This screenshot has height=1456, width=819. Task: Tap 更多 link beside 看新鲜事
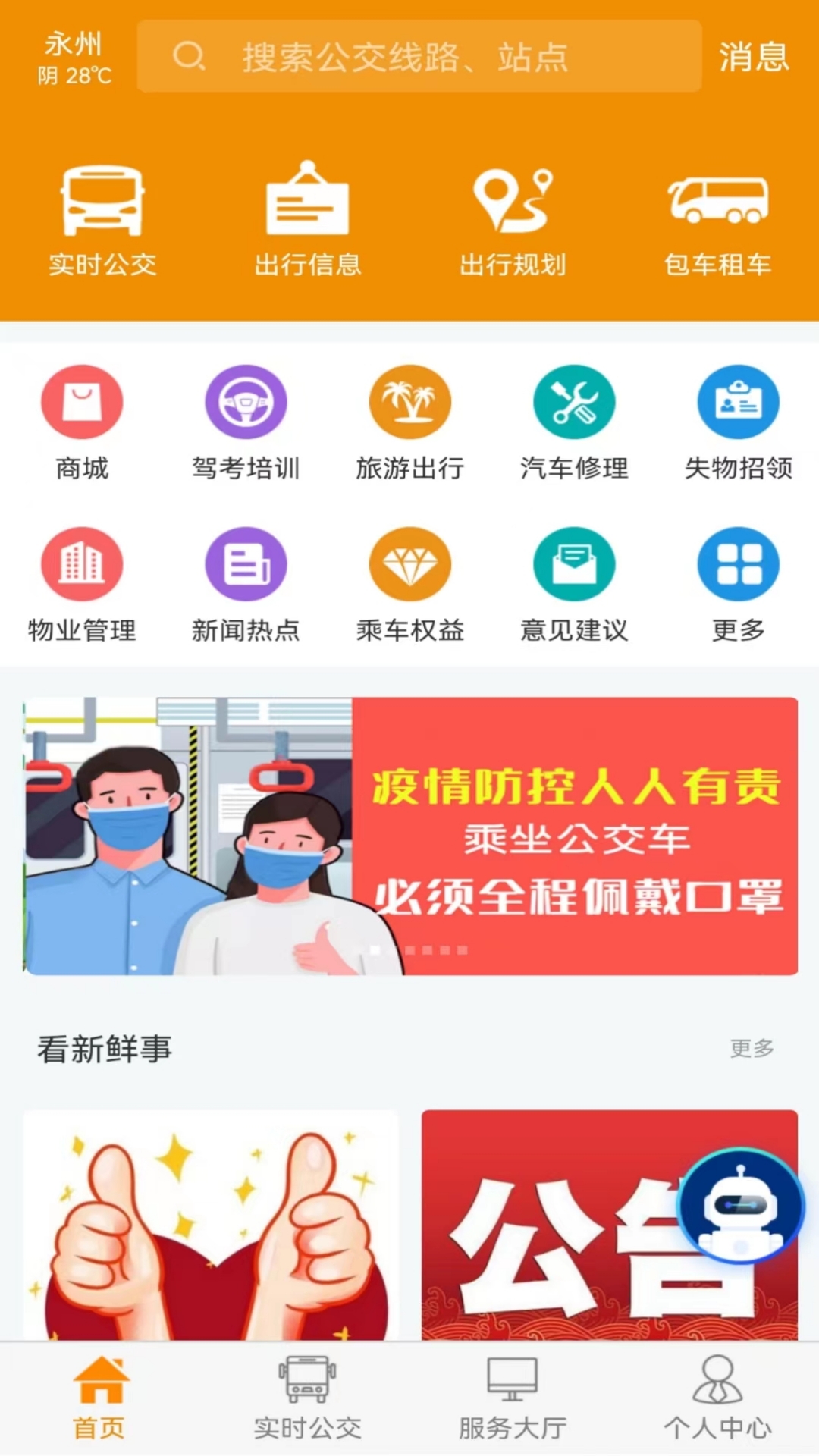tap(752, 1048)
